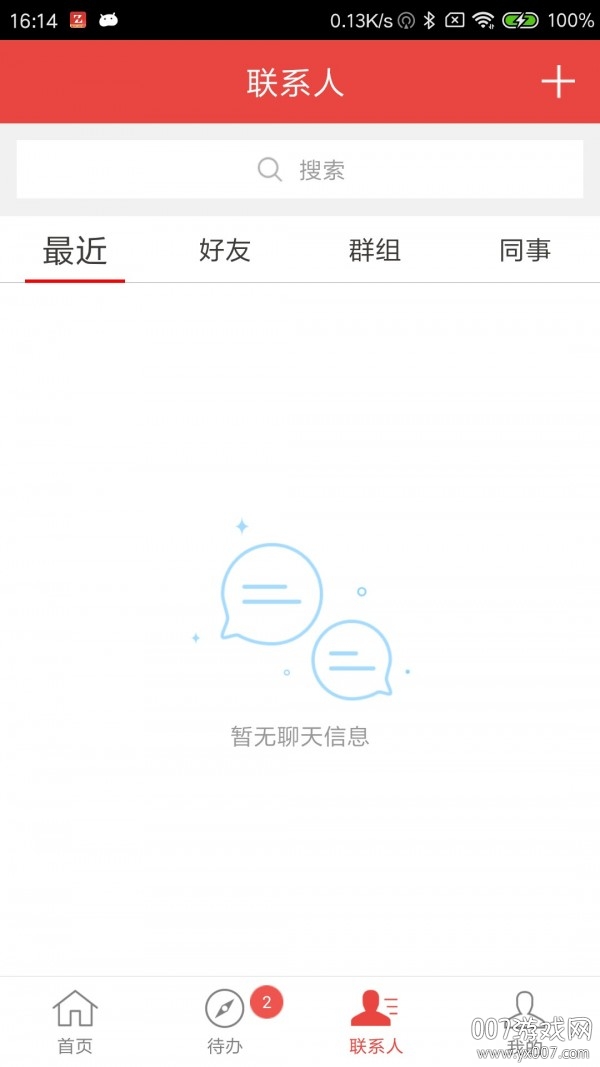600x1067 pixels.
Task: Open the 我的 profile tab
Action: pyautogui.click(x=525, y=1020)
